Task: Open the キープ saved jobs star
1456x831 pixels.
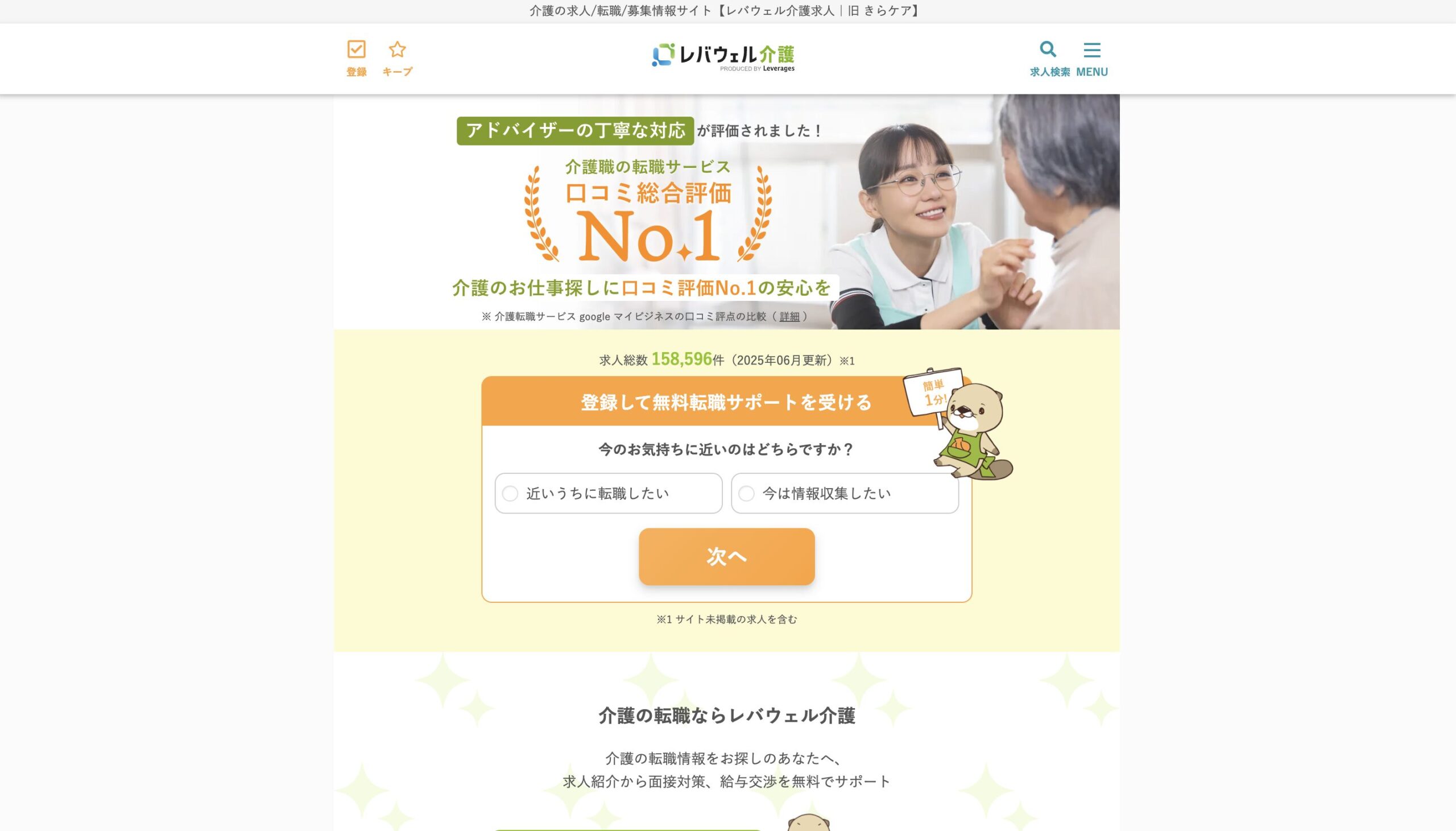Action: (x=397, y=58)
